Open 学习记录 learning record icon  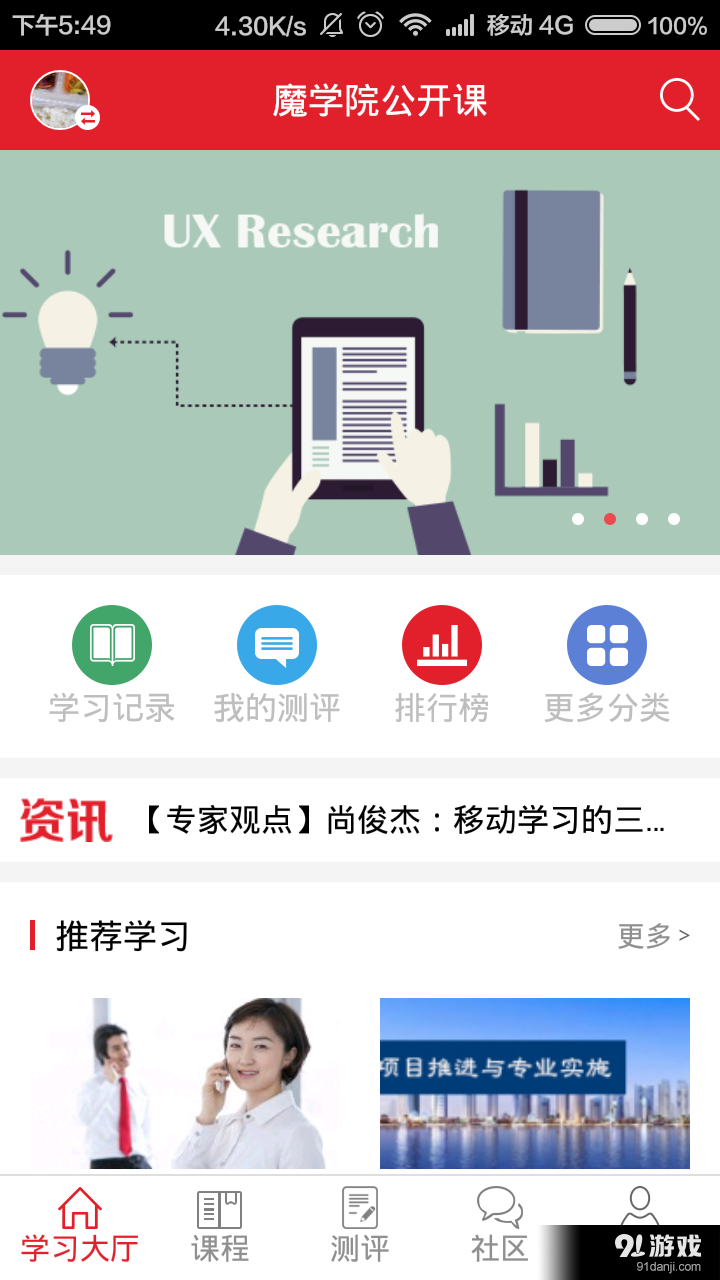coord(111,645)
